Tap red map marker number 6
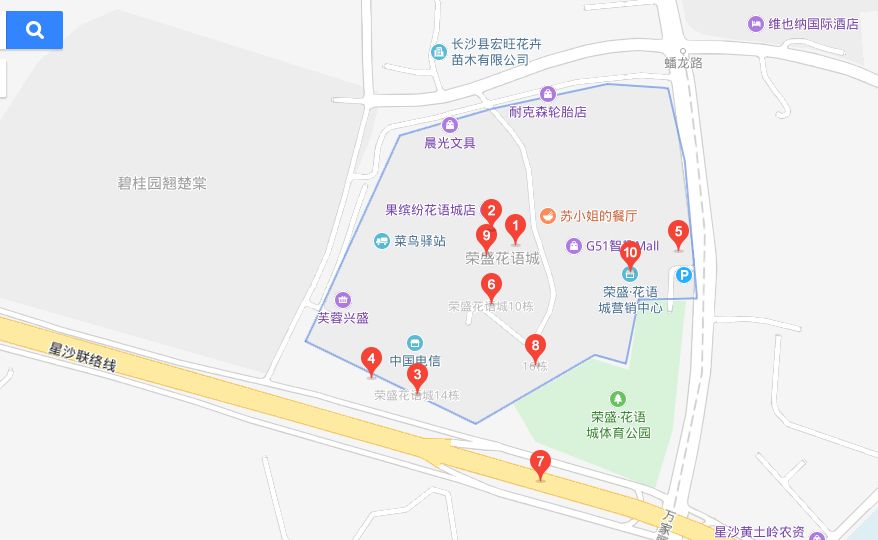This screenshot has width=878, height=540. [x=491, y=285]
